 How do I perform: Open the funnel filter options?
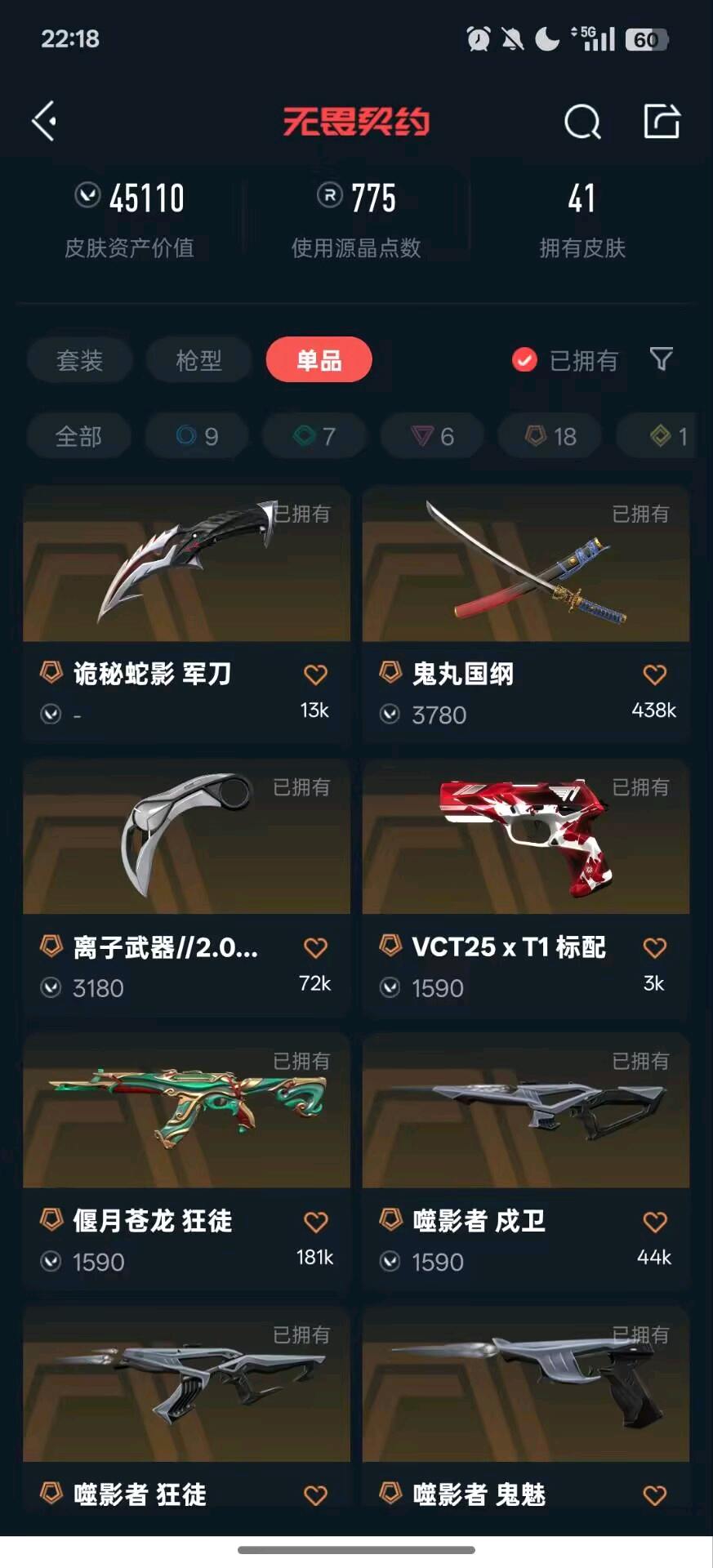661,359
